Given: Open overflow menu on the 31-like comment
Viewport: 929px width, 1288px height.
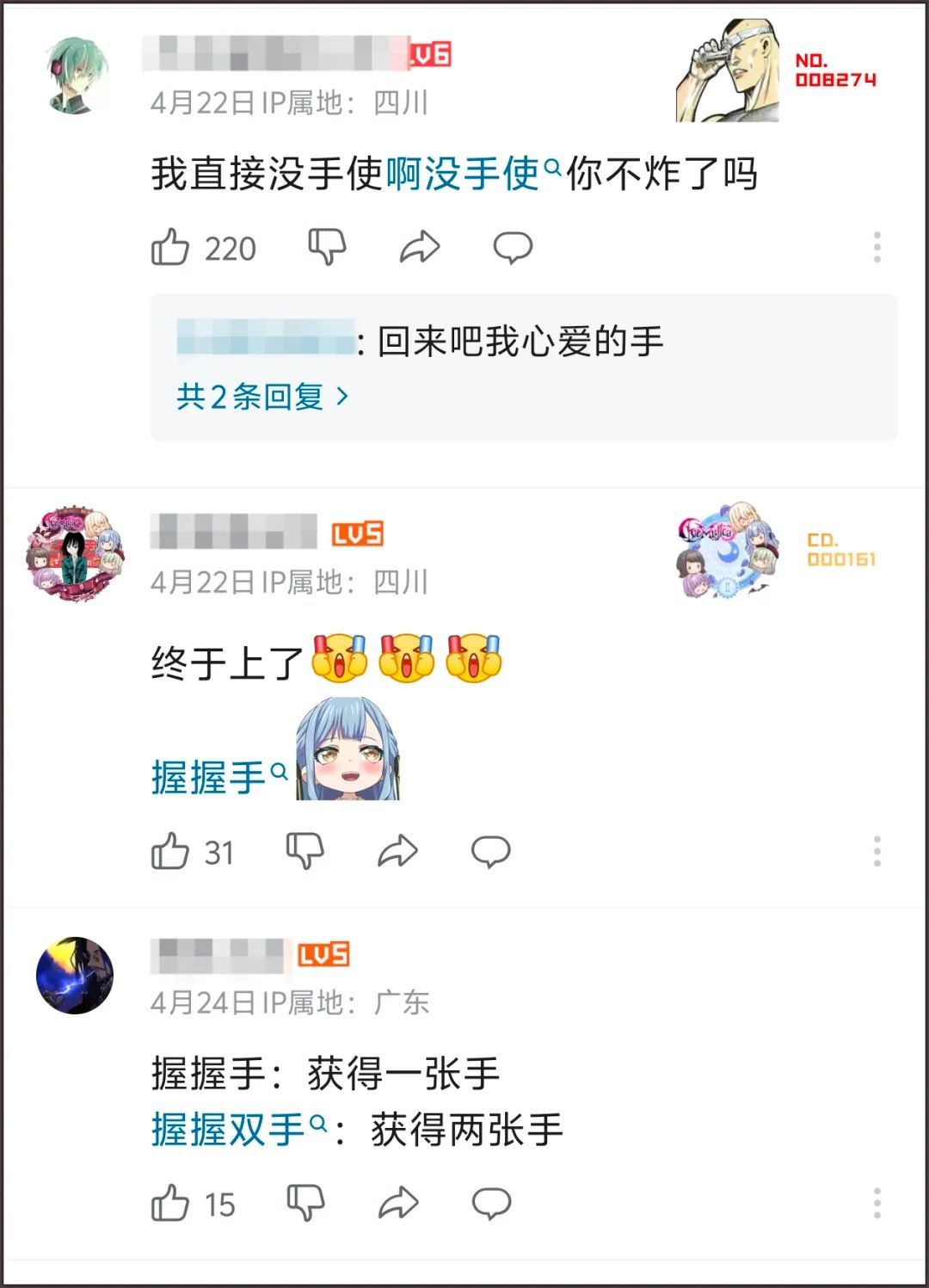Looking at the screenshot, I should tap(877, 852).
